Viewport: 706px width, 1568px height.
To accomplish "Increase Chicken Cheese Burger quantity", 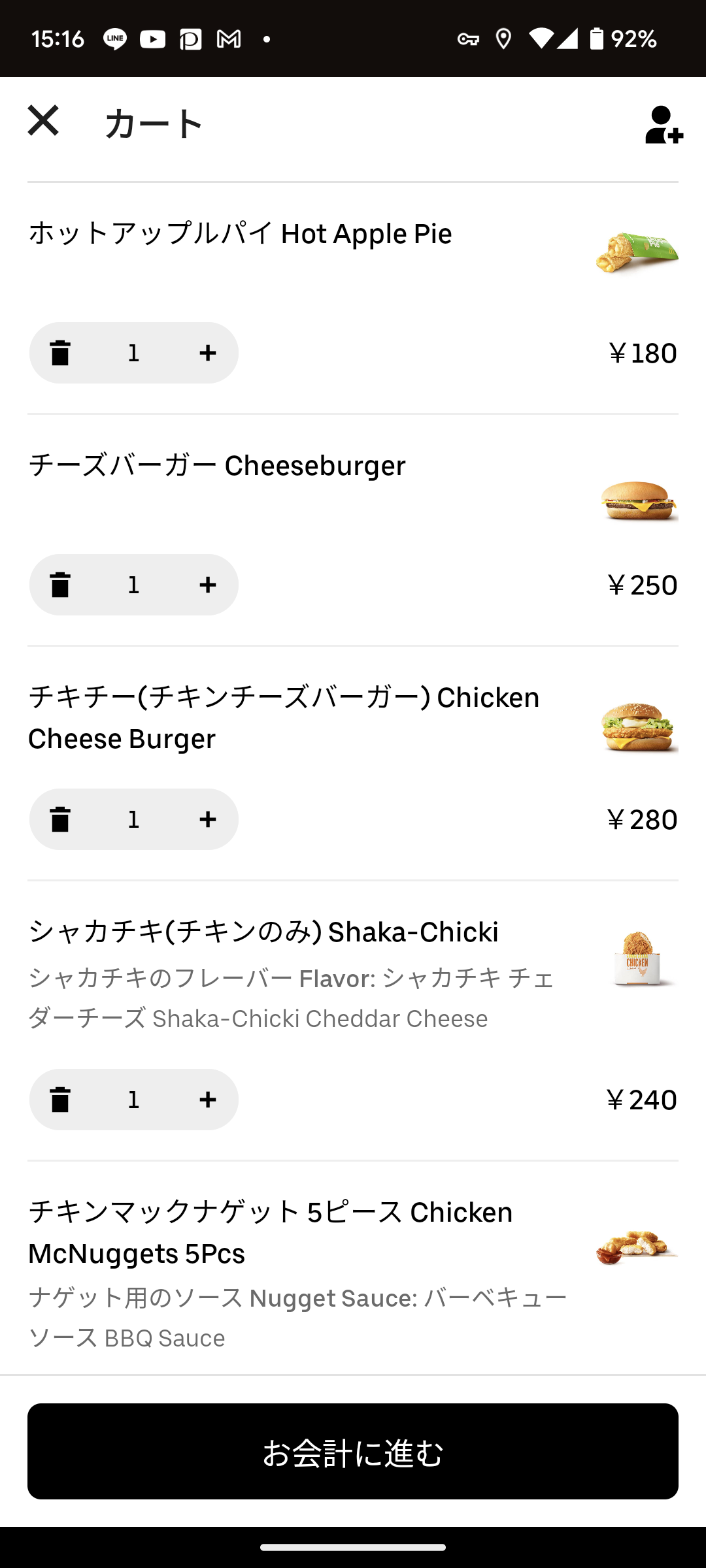I will coord(207,819).
